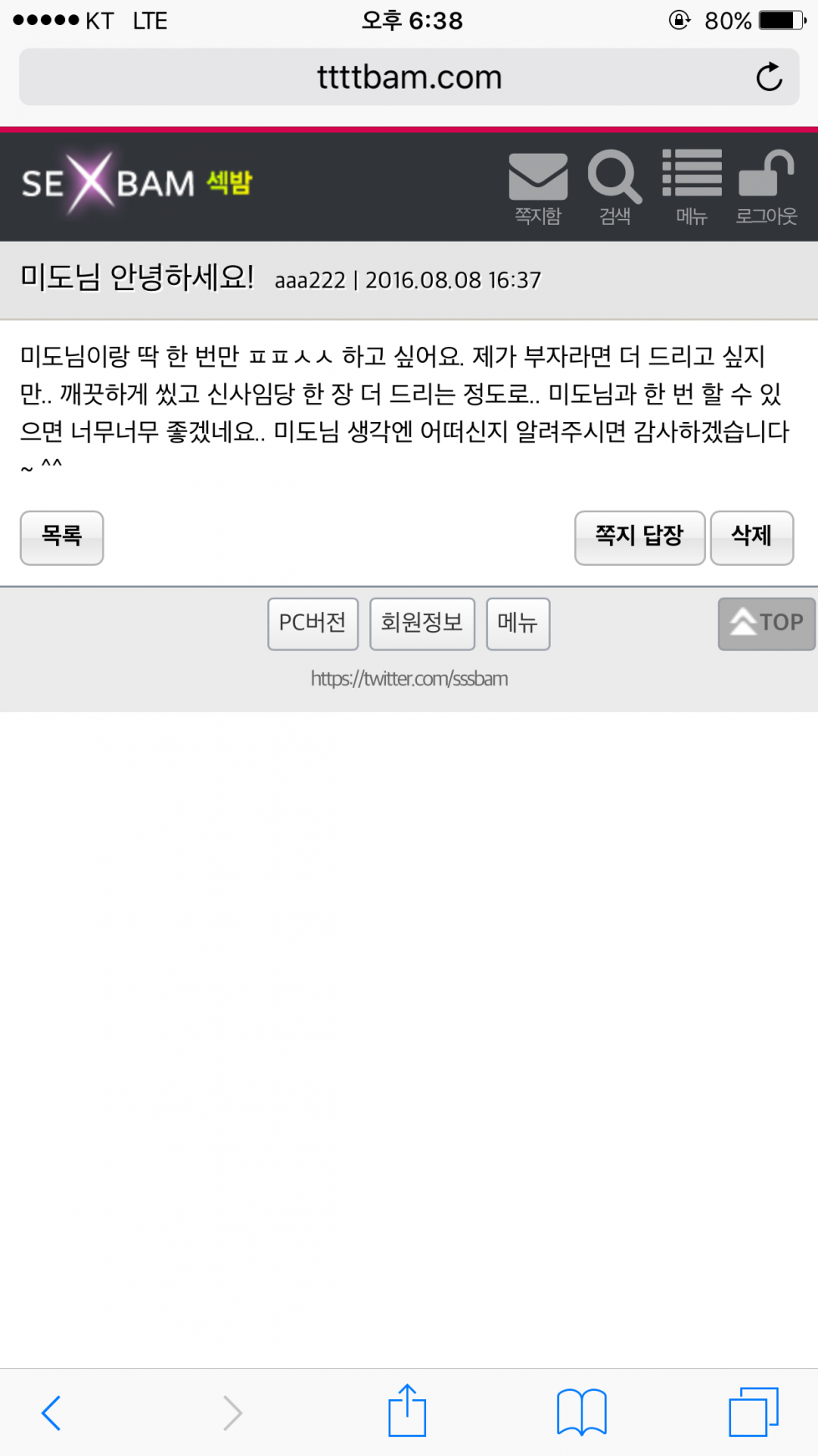Open Safari share sheet
Image resolution: width=818 pixels, height=1456 pixels.
click(408, 1411)
